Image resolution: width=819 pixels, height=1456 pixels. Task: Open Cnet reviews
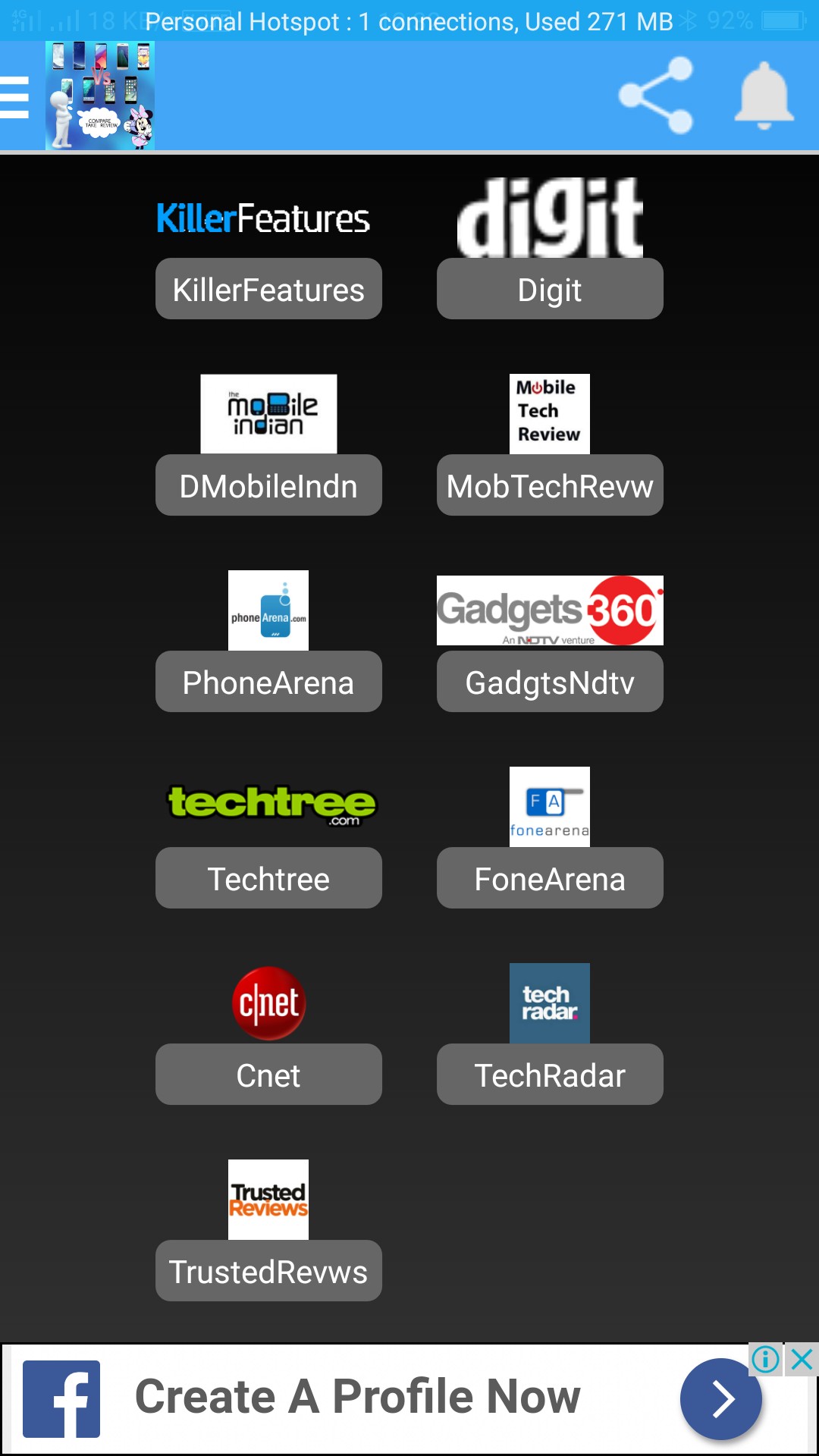pyautogui.click(x=268, y=1075)
